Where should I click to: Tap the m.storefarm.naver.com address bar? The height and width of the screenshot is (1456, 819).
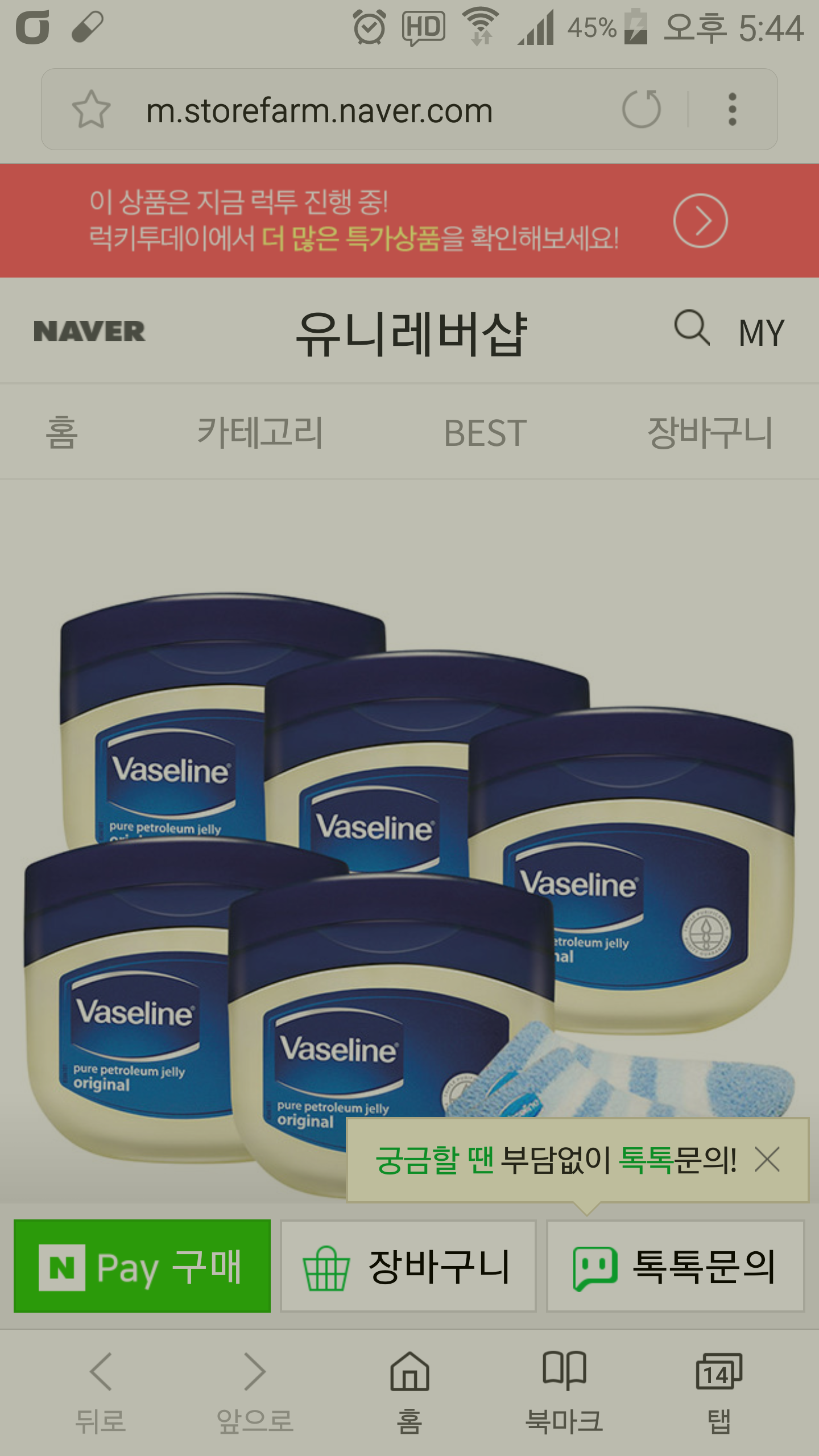[x=341, y=110]
